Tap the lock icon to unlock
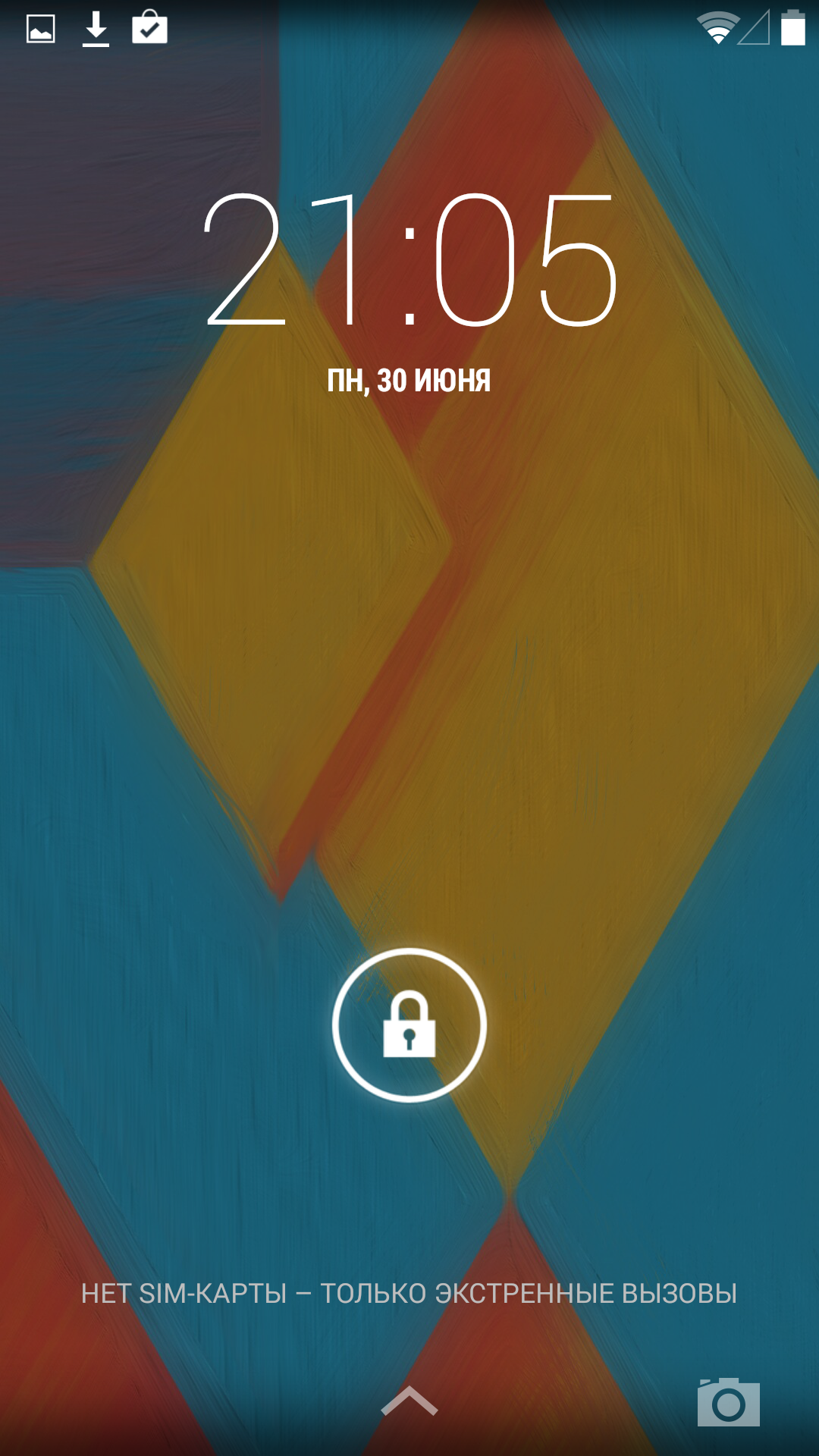 pos(409,1025)
